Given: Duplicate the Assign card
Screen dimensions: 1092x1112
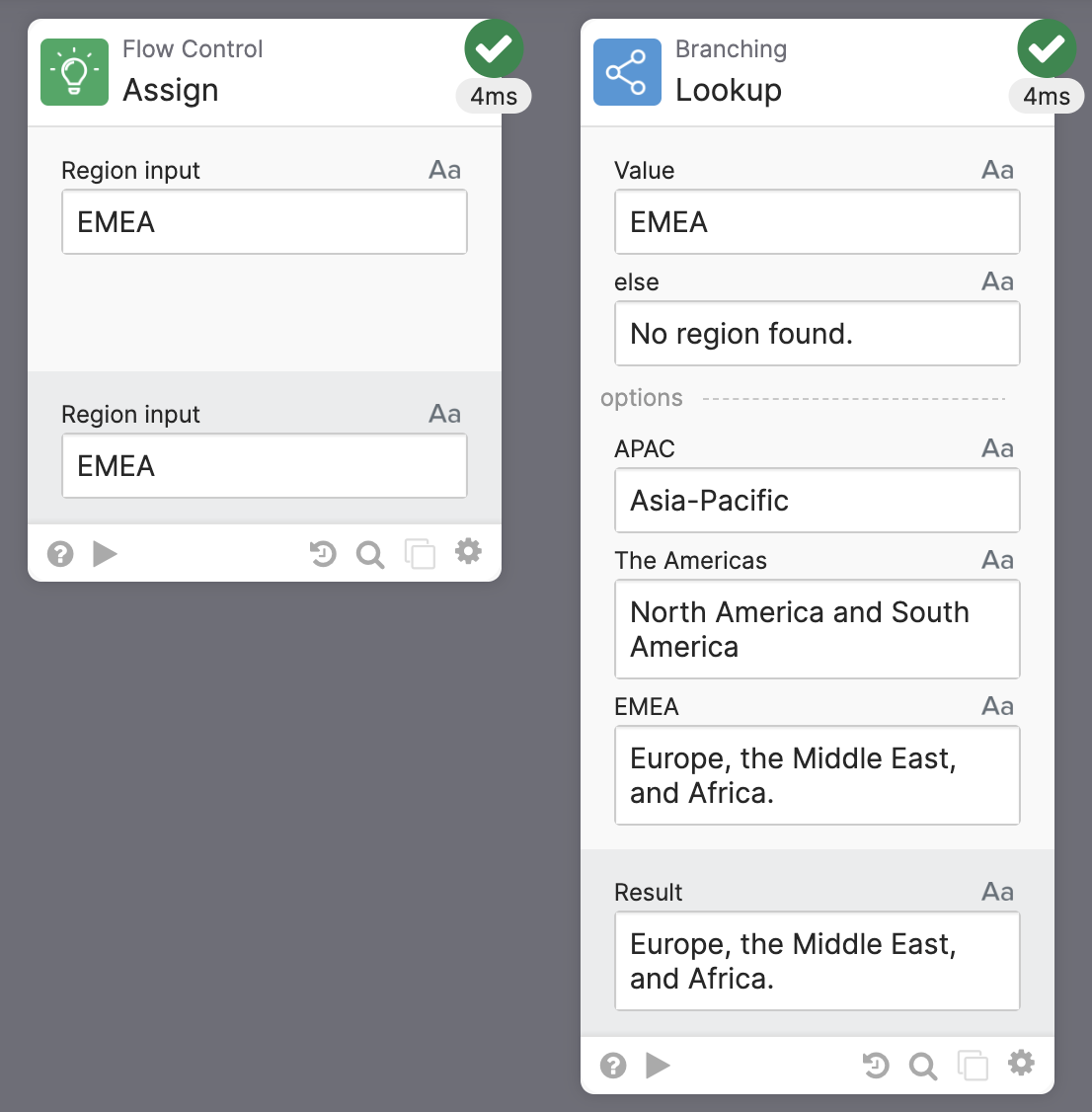Looking at the screenshot, I should coord(420,554).
